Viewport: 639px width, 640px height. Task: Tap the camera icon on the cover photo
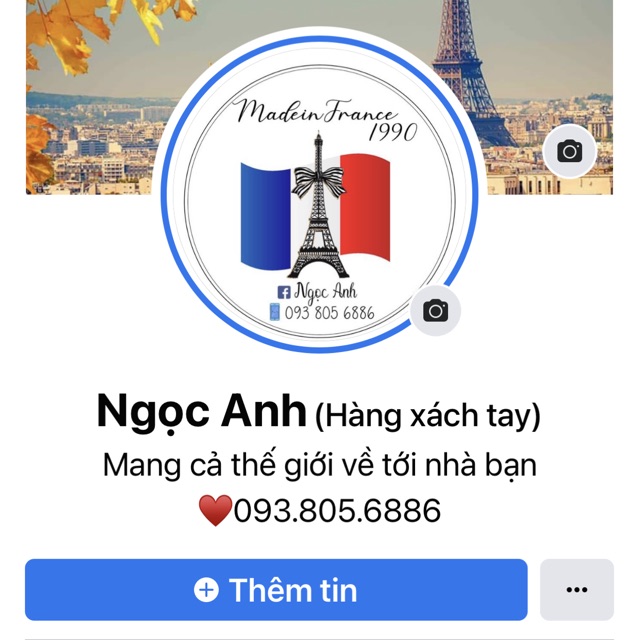pos(570,151)
